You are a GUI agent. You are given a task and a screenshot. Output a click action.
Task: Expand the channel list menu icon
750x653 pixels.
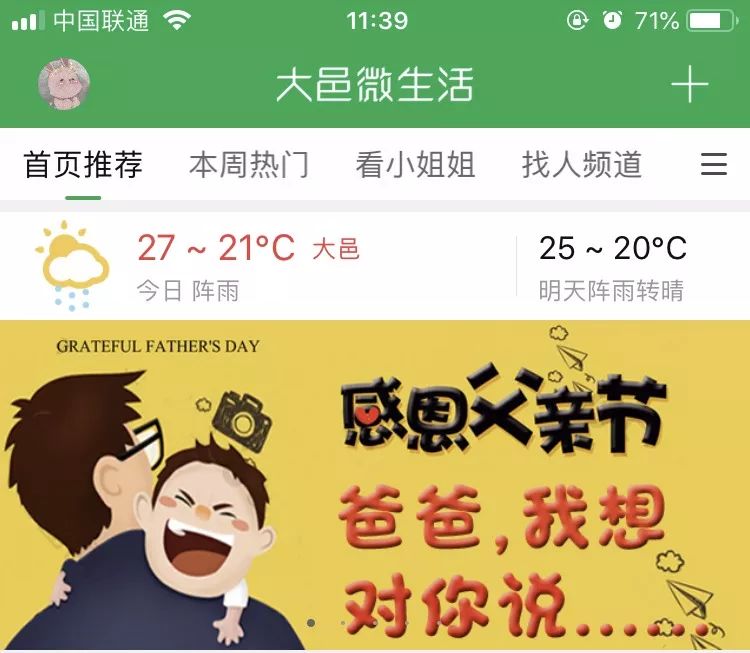713,165
